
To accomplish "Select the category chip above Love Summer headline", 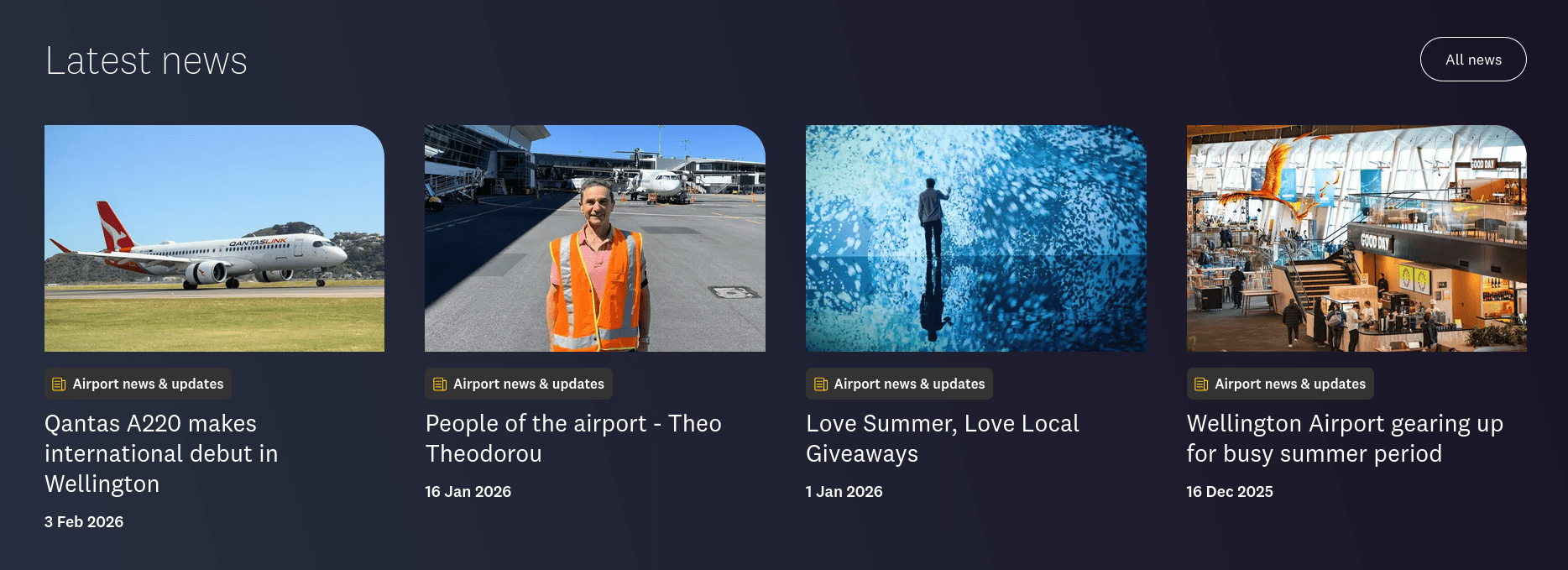I will (x=899, y=384).
